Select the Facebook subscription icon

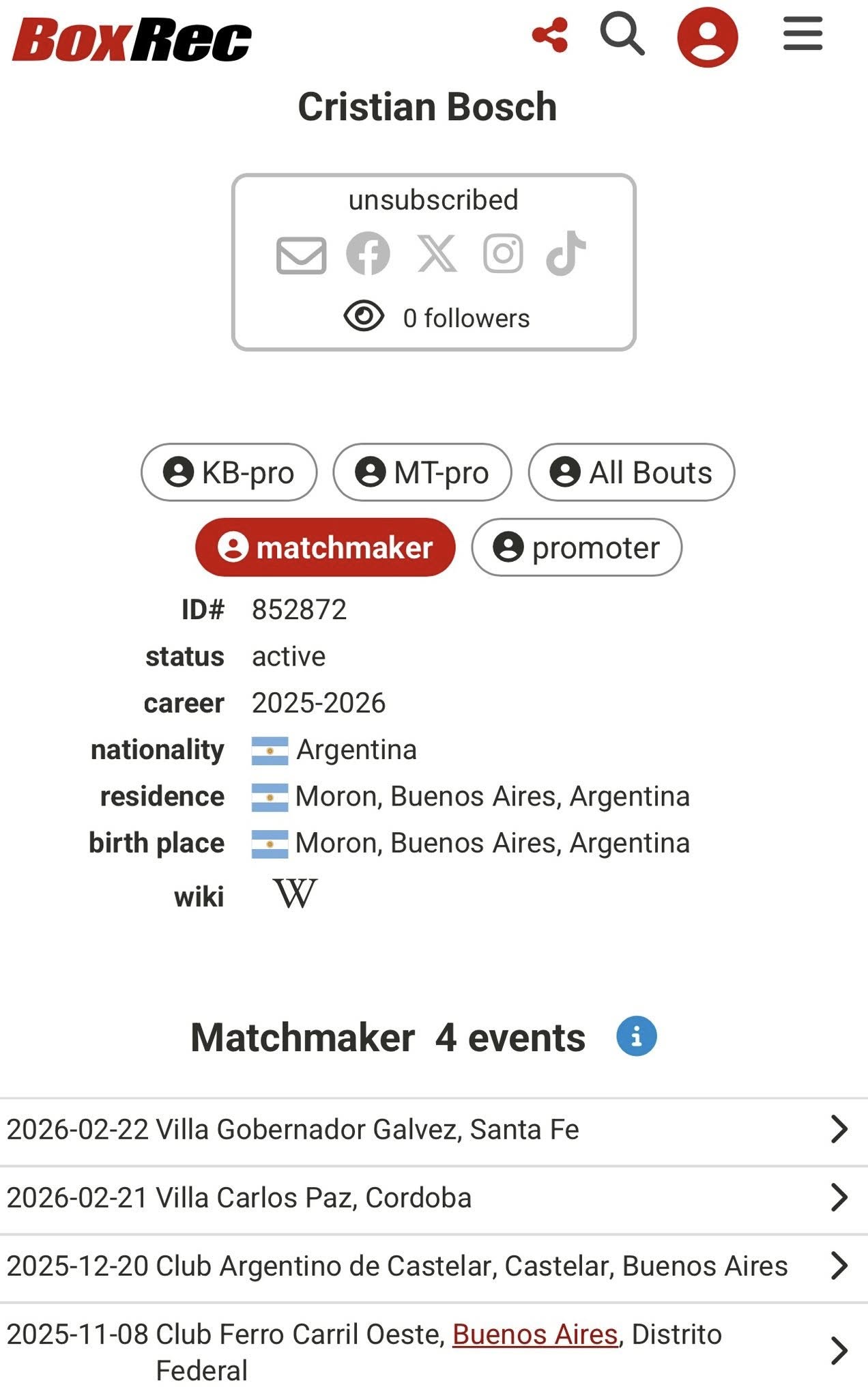[368, 254]
